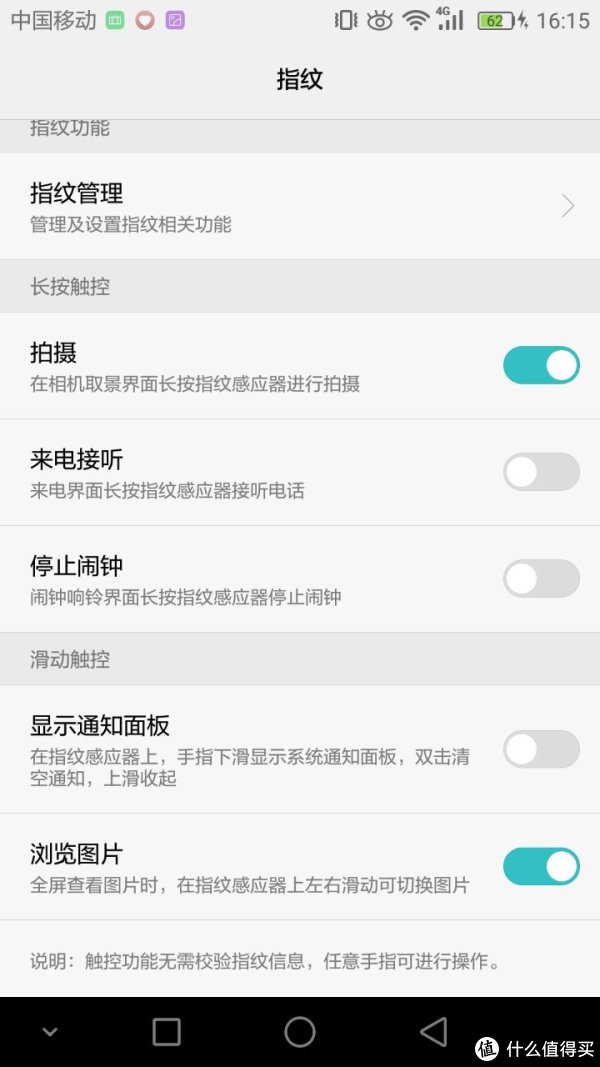
Task: Enable the 来电接听 answer call switch
Action: click(x=541, y=472)
